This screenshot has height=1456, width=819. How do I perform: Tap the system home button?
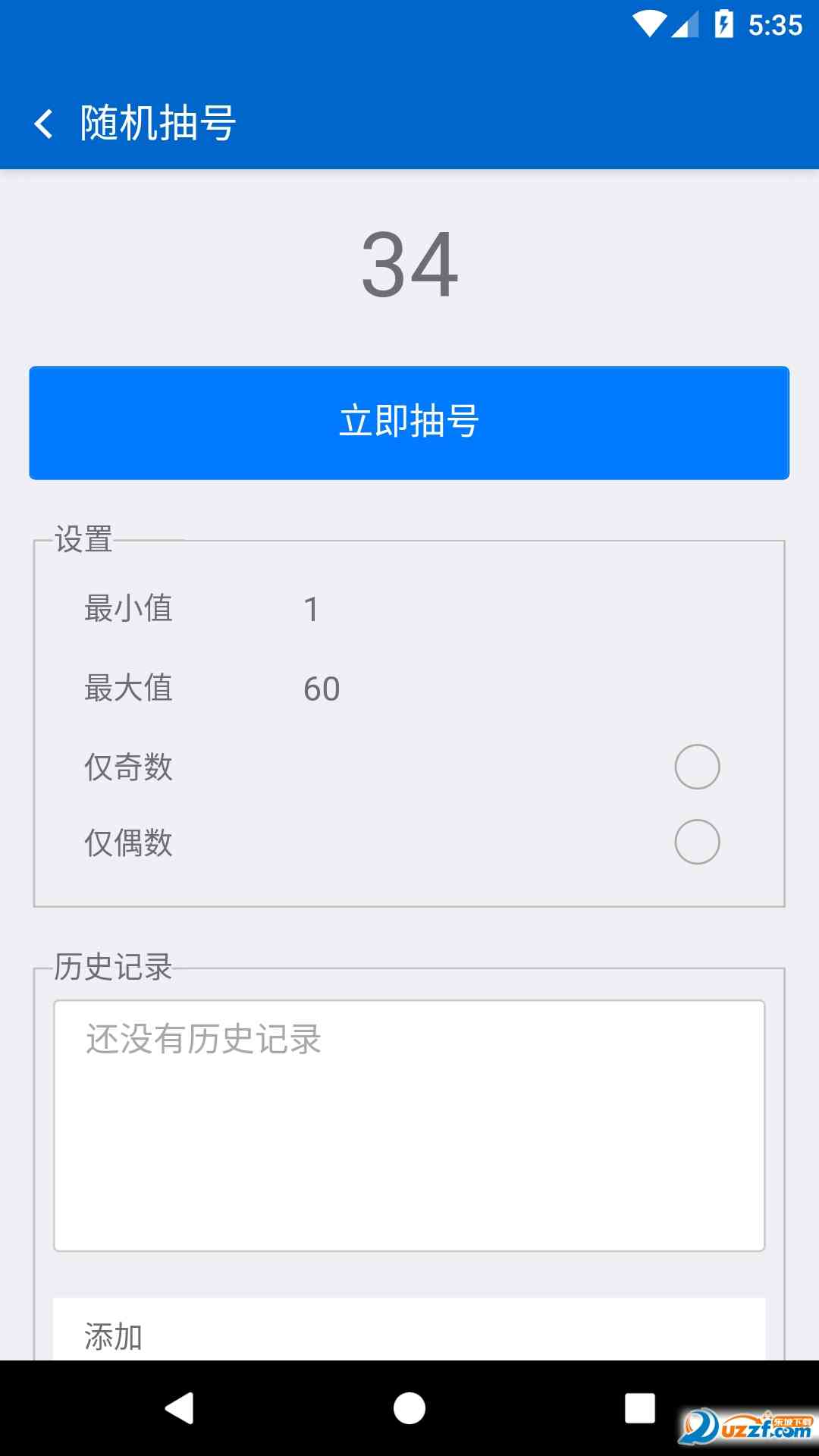409,1408
